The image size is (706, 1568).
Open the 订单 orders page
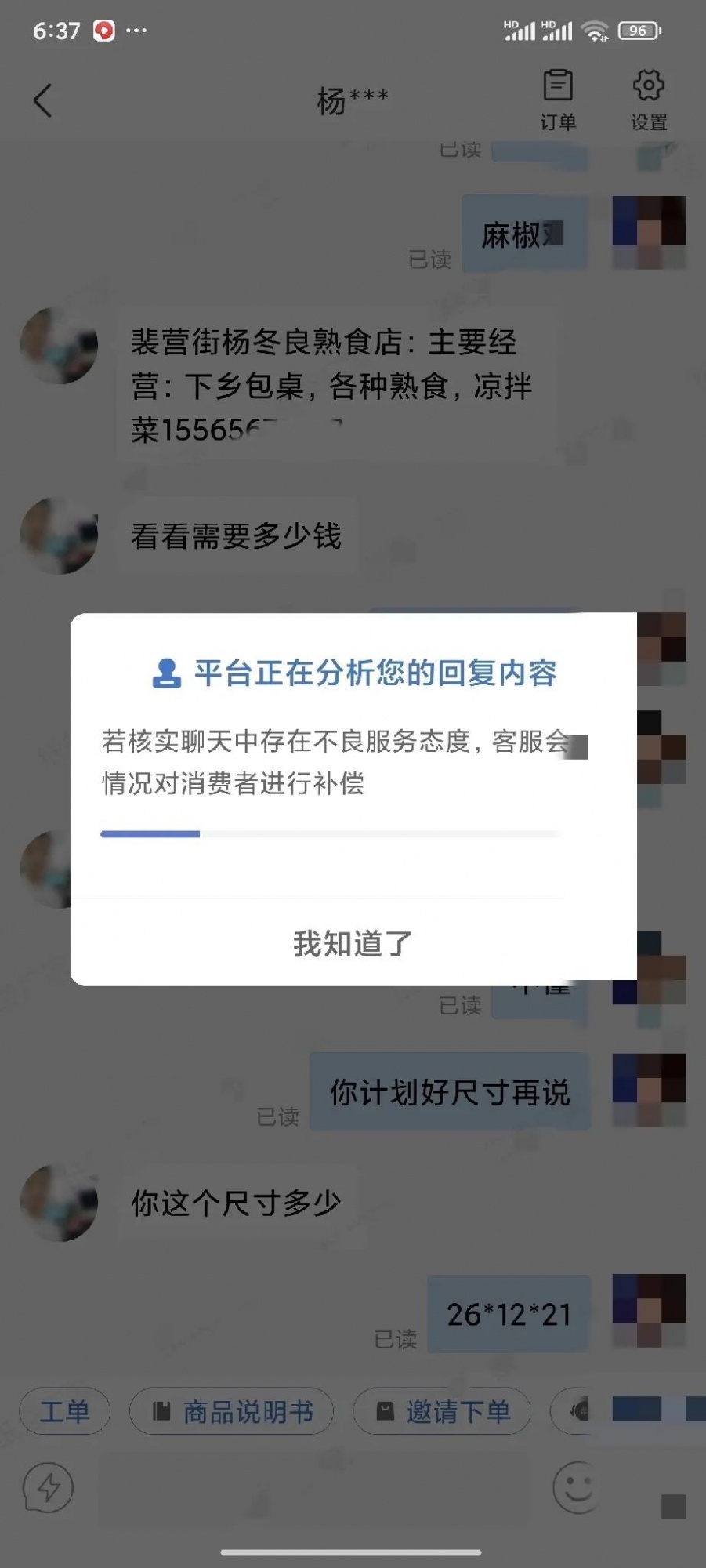click(558, 100)
